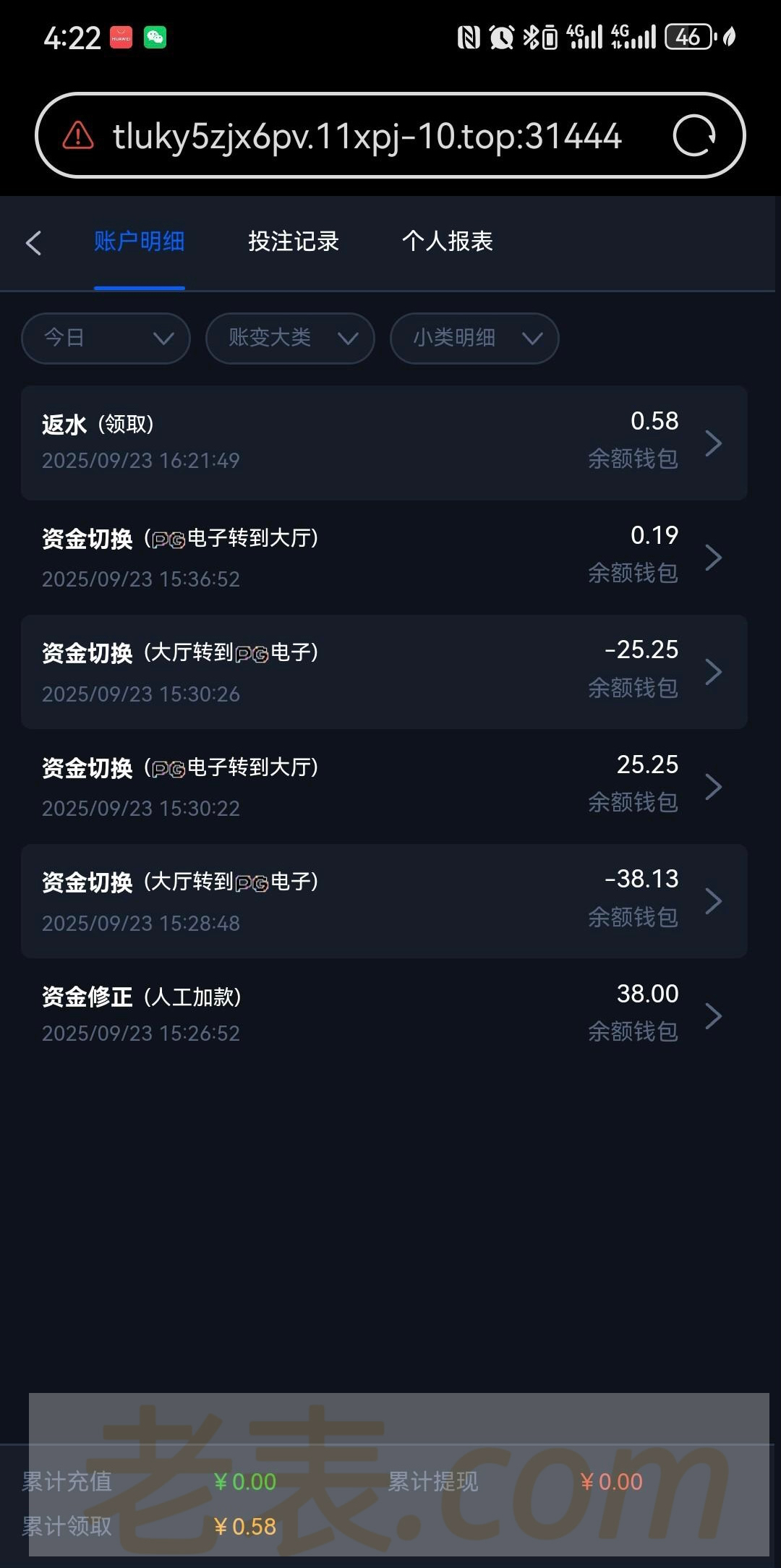Switch to the 个人报表 tab
781x1568 pixels.
448,242
